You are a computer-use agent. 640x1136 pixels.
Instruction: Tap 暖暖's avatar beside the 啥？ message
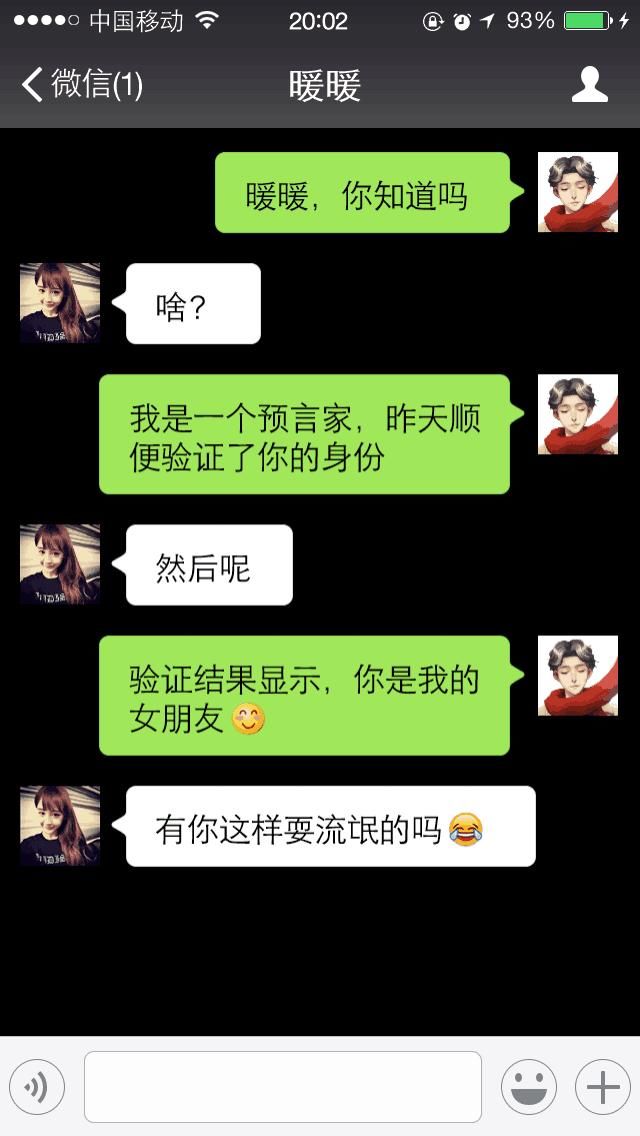tap(60, 303)
